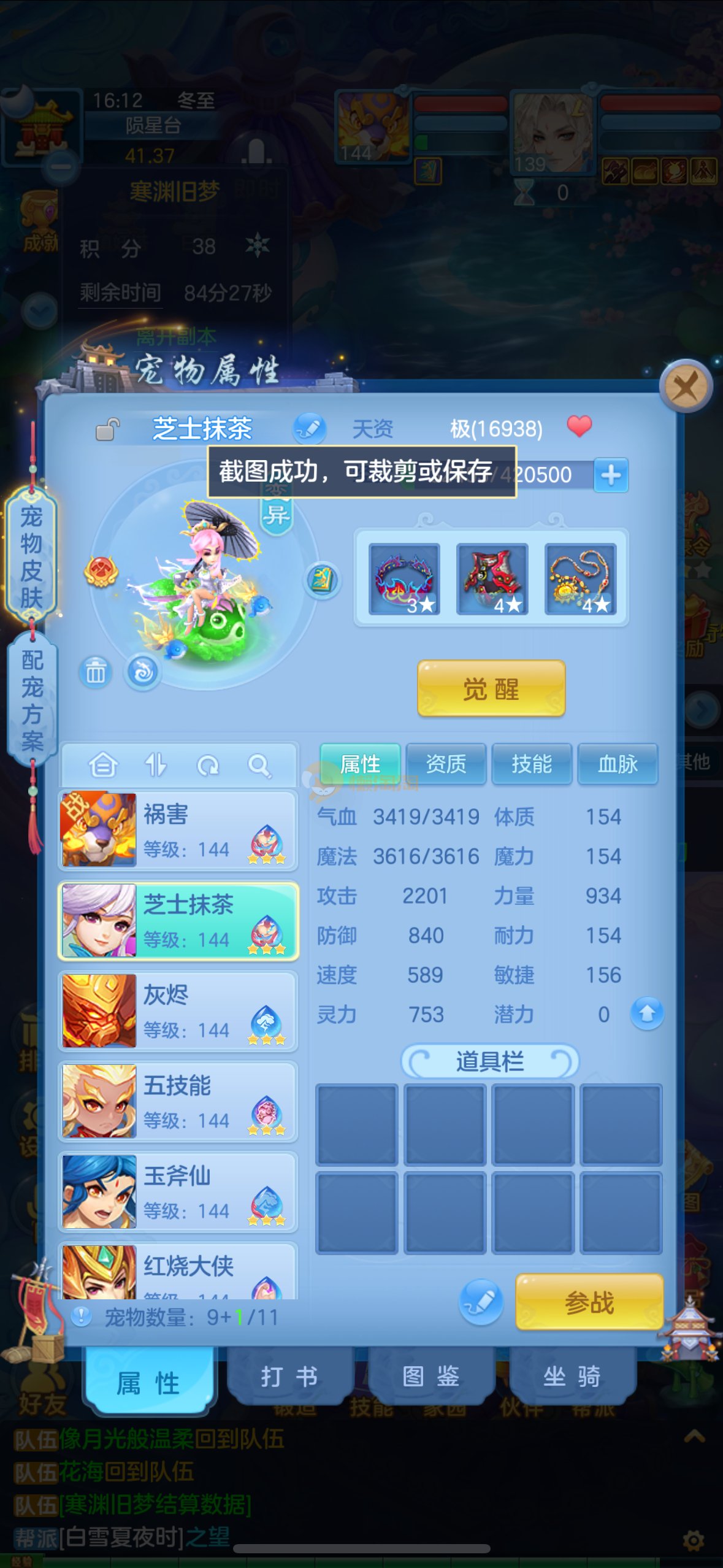This screenshot has width=723, height=1568.
Task: Switch to the 资质 tab
Action: pyautogui.click(x=446, y=764)
